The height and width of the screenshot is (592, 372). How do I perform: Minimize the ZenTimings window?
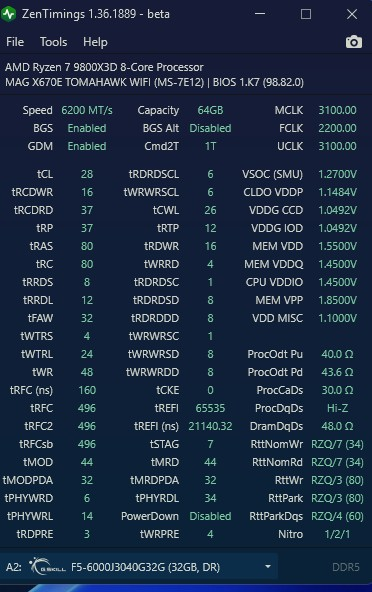260,14
